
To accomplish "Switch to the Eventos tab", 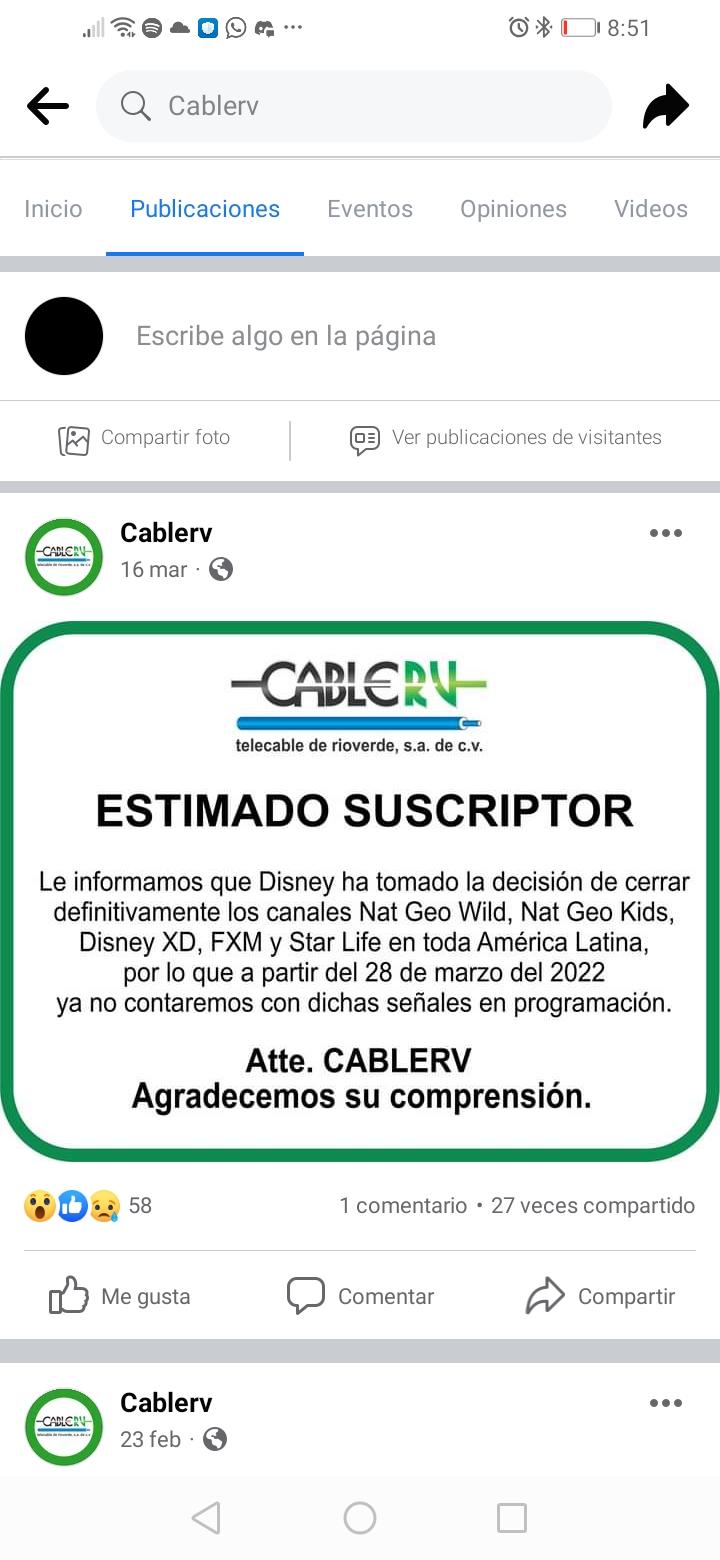I will coord(370,209).
